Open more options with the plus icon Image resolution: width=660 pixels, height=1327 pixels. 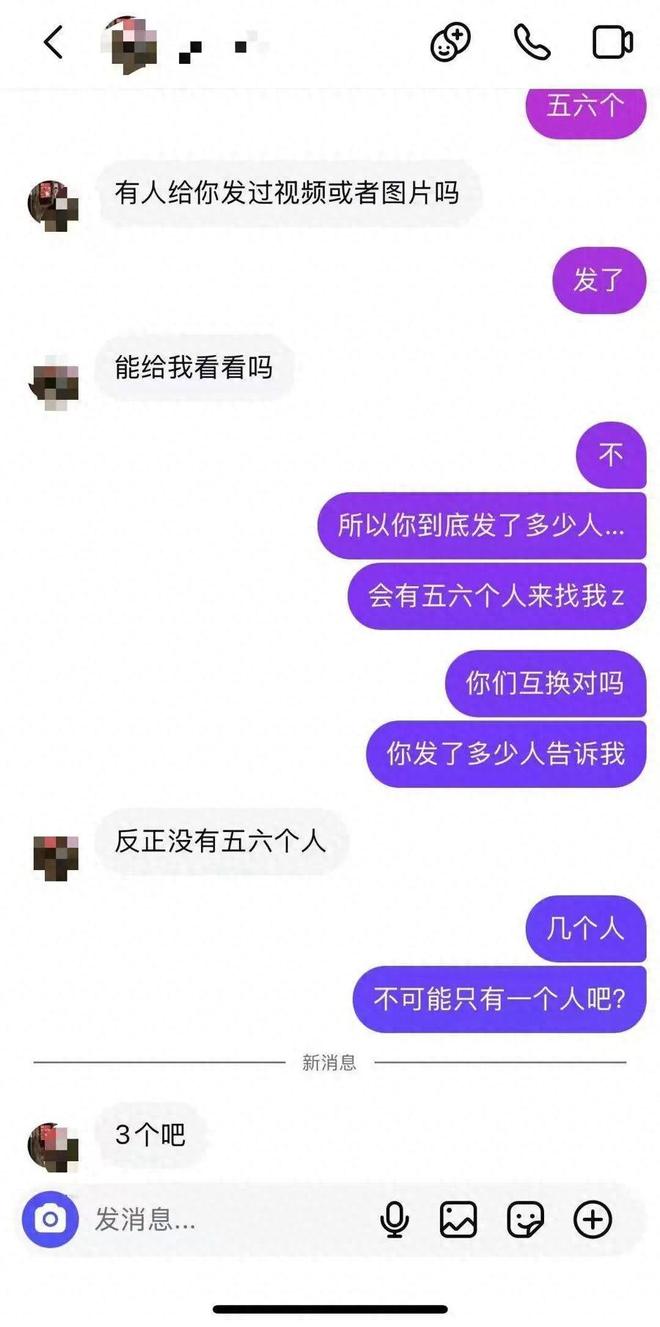[592, 1219]
